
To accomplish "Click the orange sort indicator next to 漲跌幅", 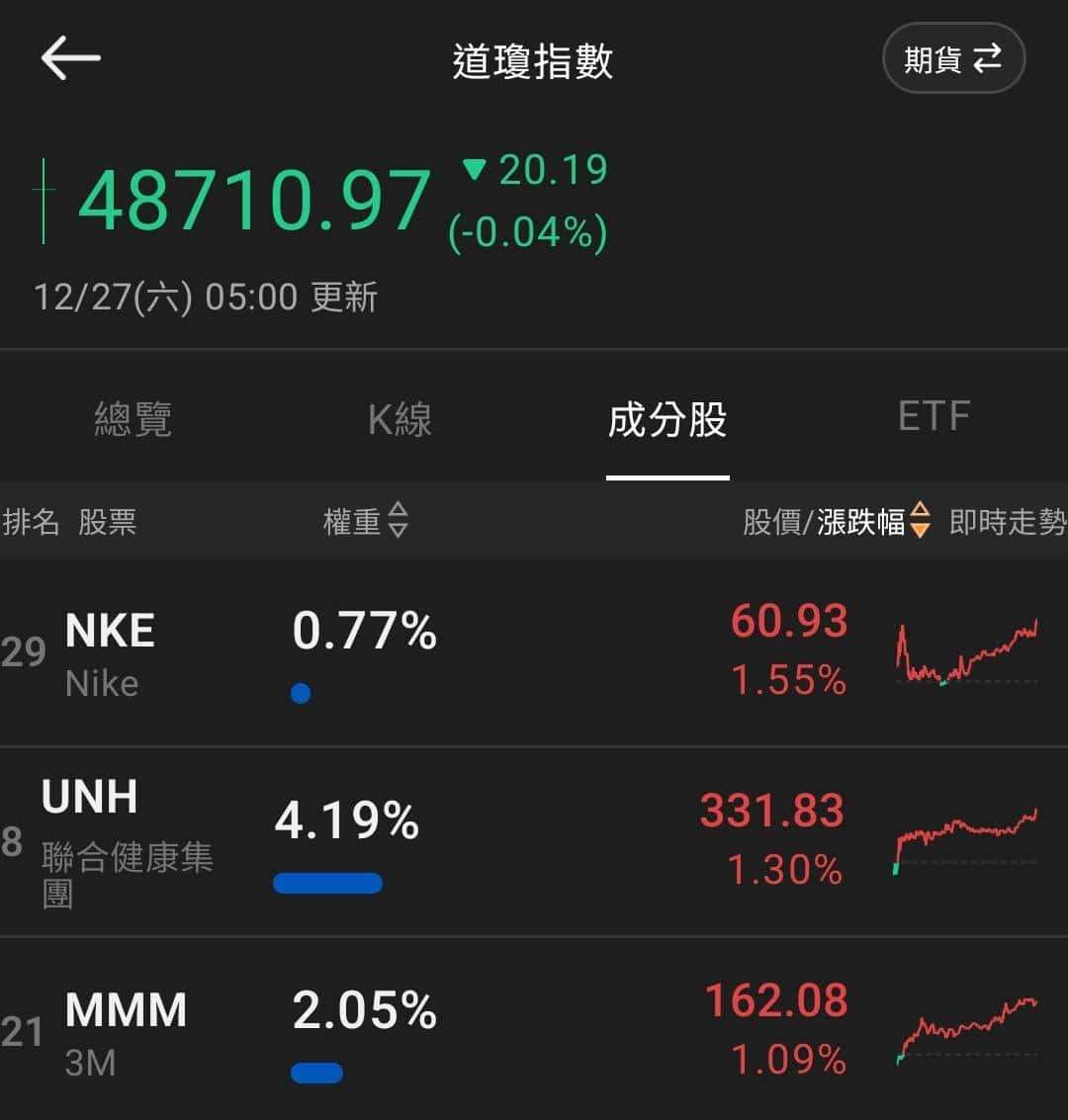I will coord(920,522).
